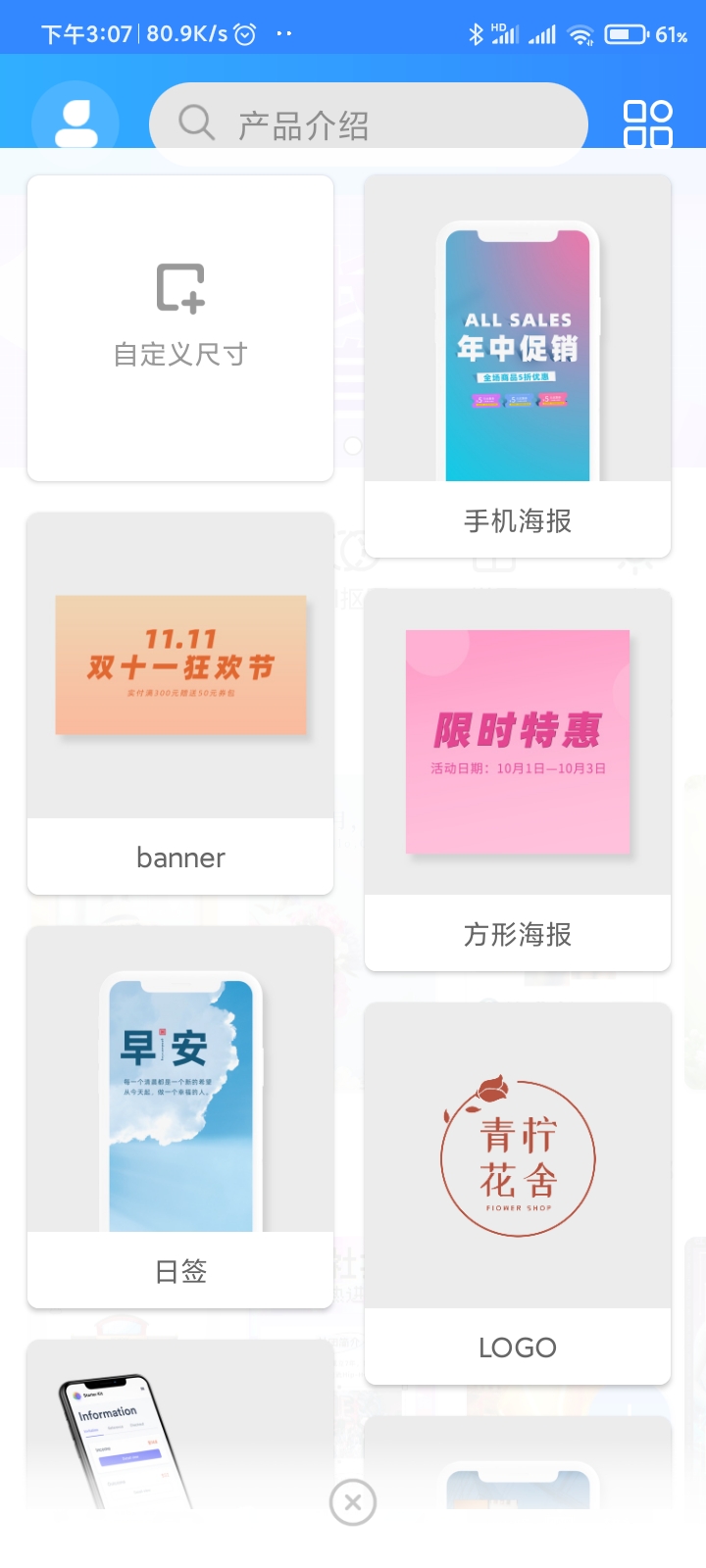Choose the banner template card
Screen dimensions: 706x1568
click(x=180, y=704)
